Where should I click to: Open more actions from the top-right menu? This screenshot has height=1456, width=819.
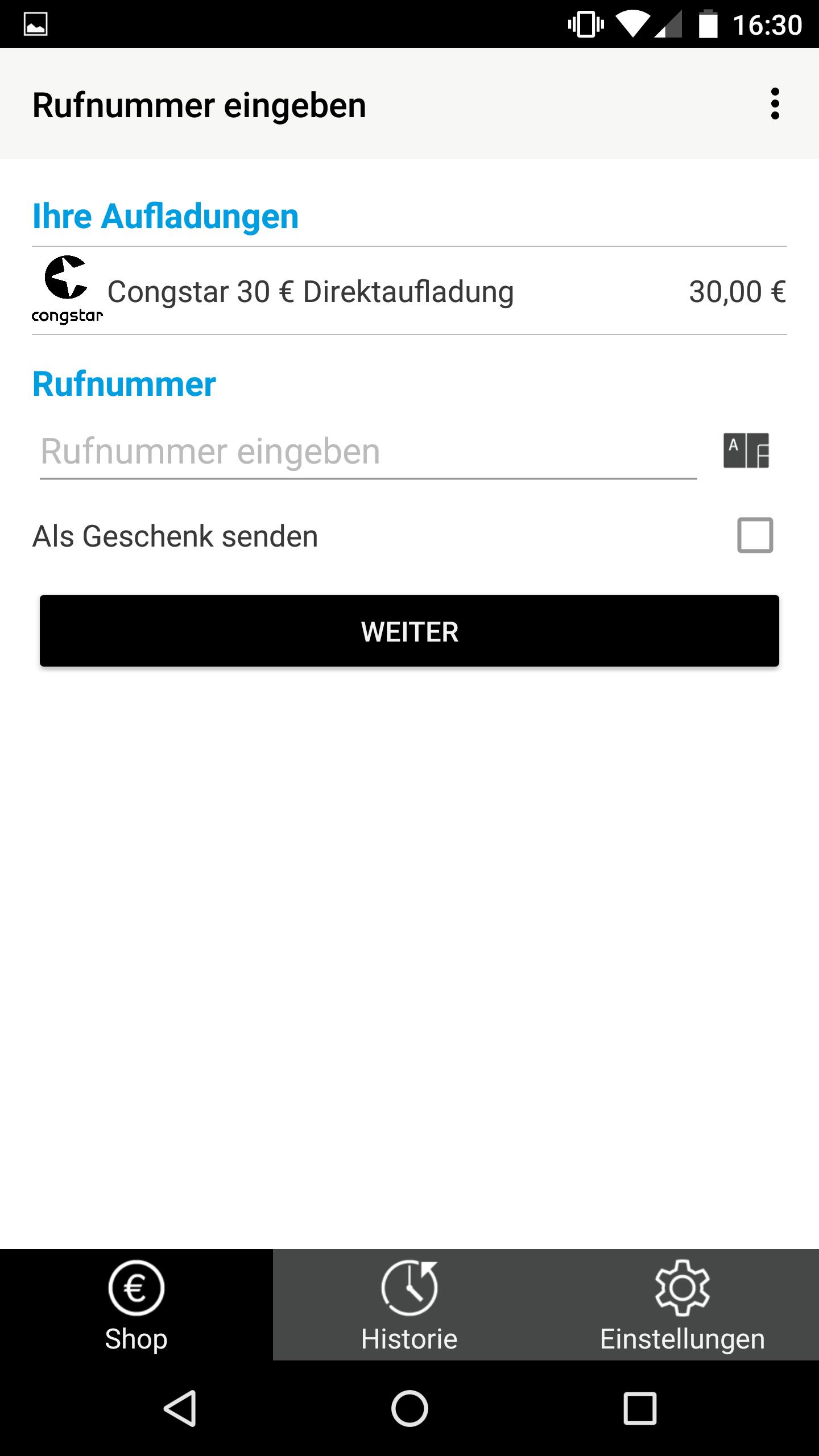click(x=776, y=105)
